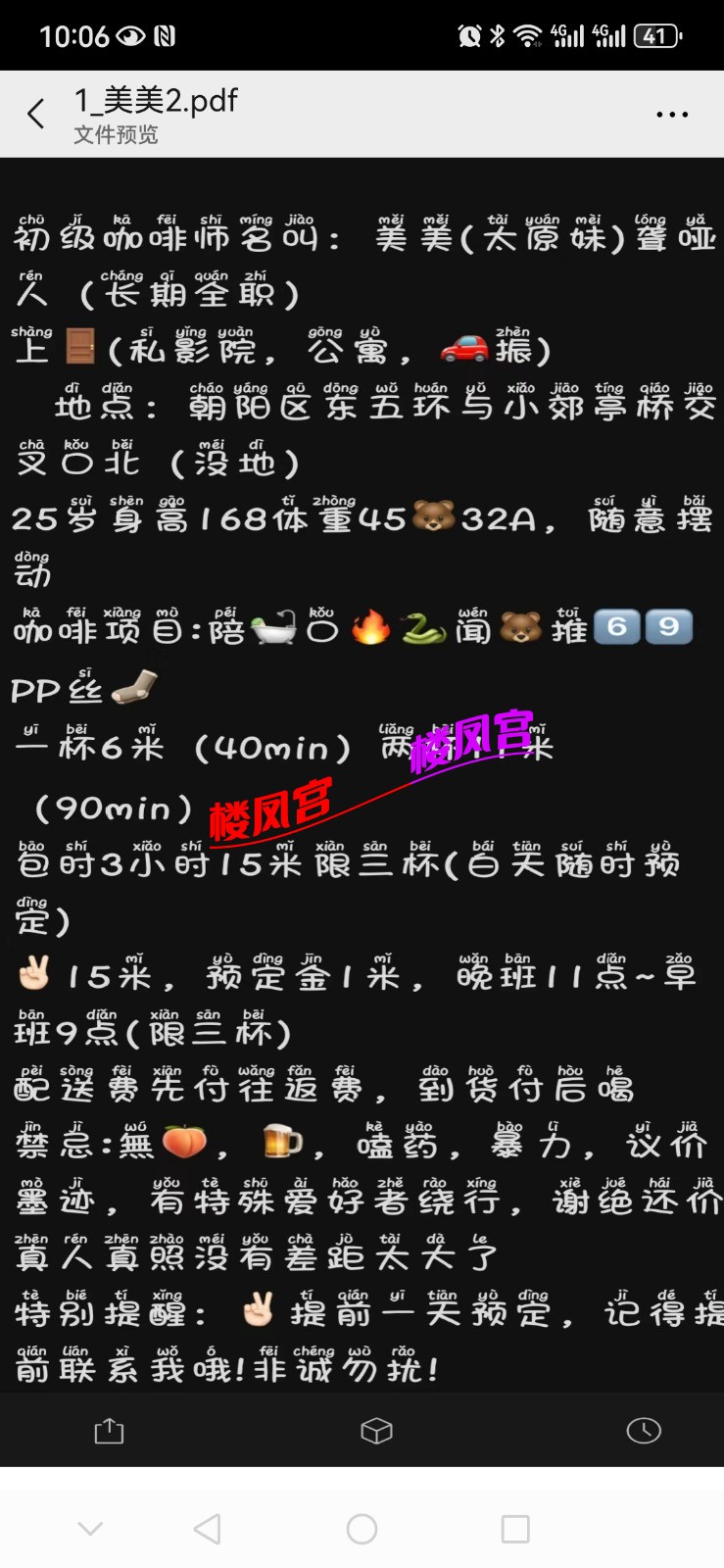The width and height of the screenshot is (724, 1568).
Task: Tap the system home button
Action: click(362, 1529)
